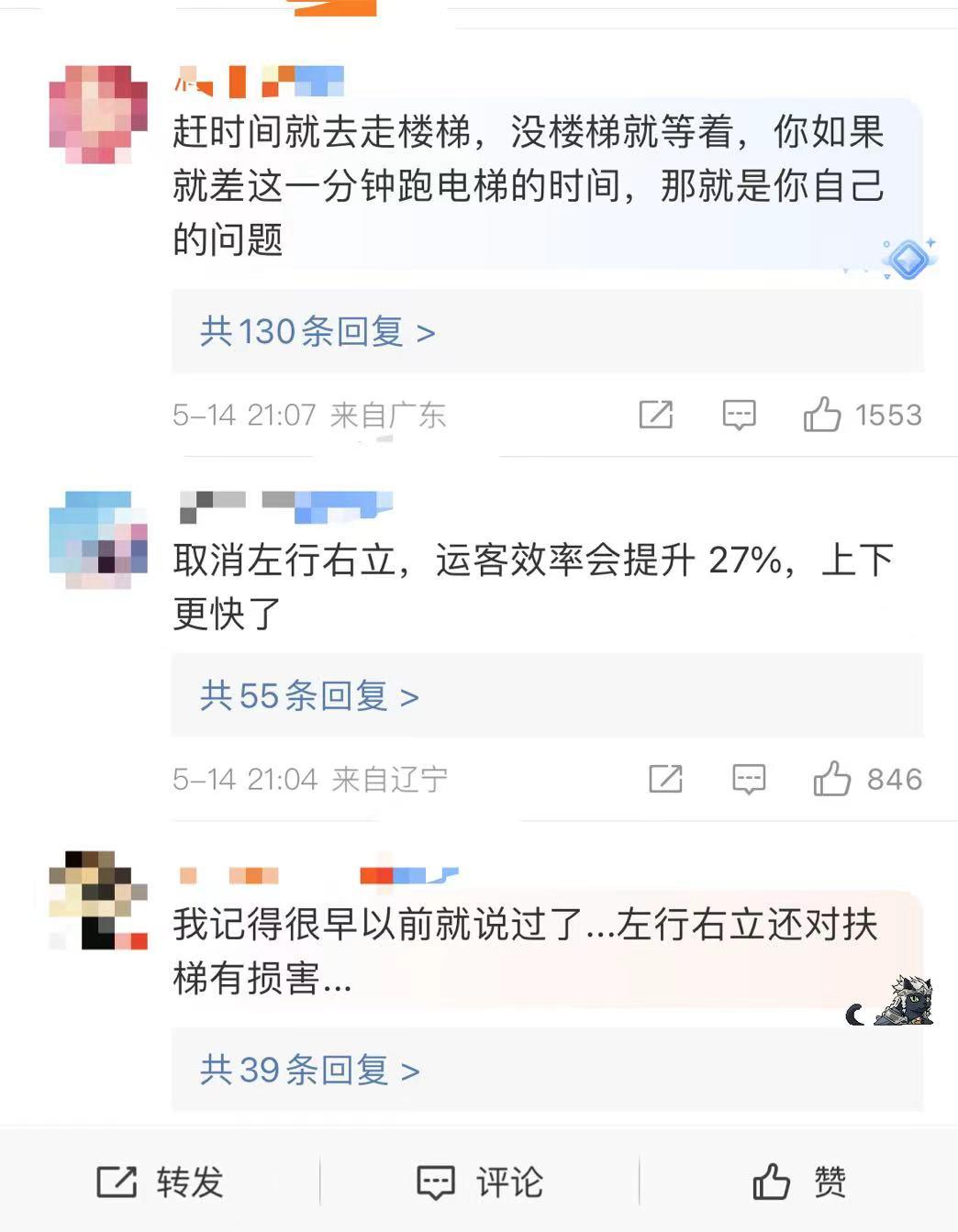This screenshot has width=958, height=1232.
Task: Open the comment icon next to 846 likes
Action: (750, 779)
